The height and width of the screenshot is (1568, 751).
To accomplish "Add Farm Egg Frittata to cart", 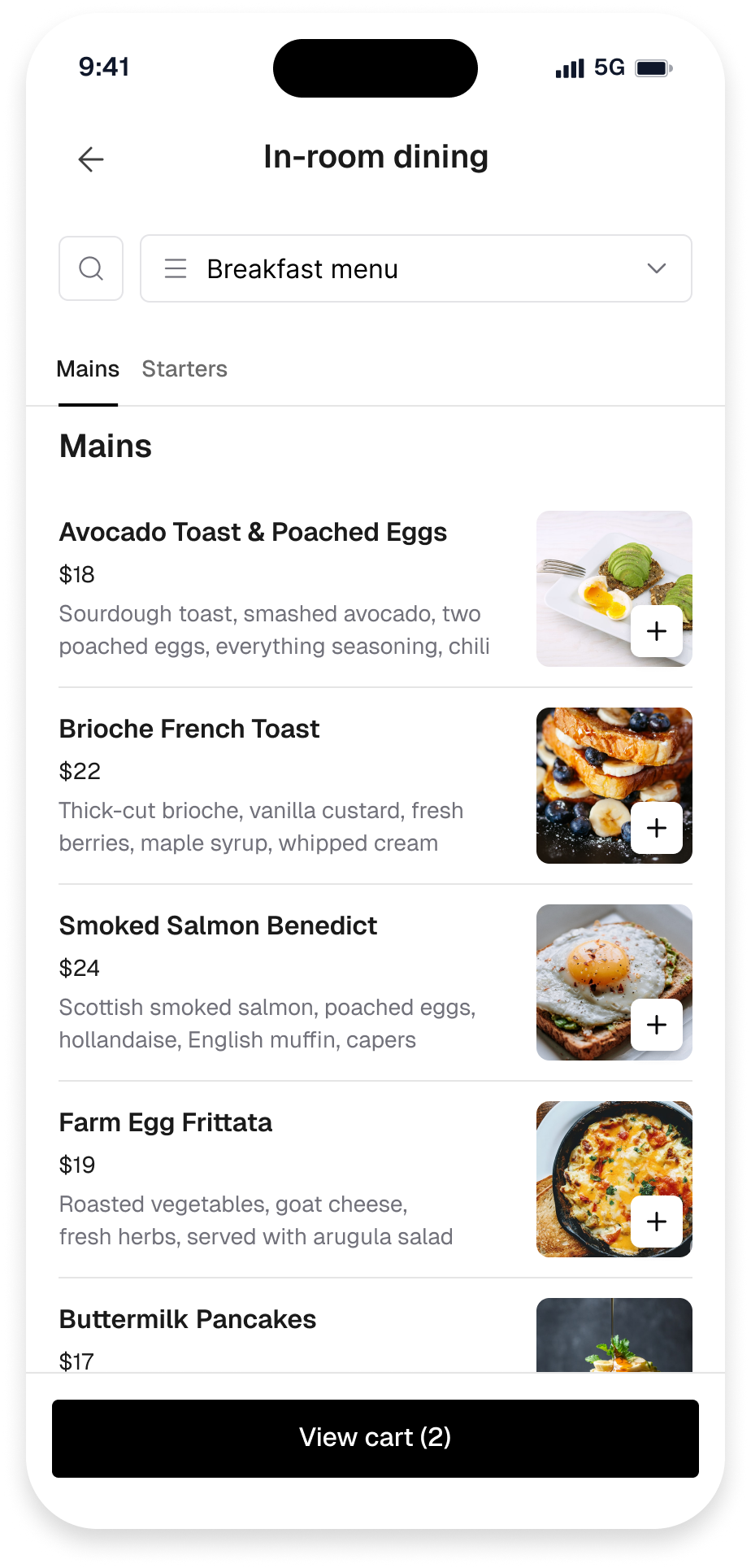I will coord(656,1222).
